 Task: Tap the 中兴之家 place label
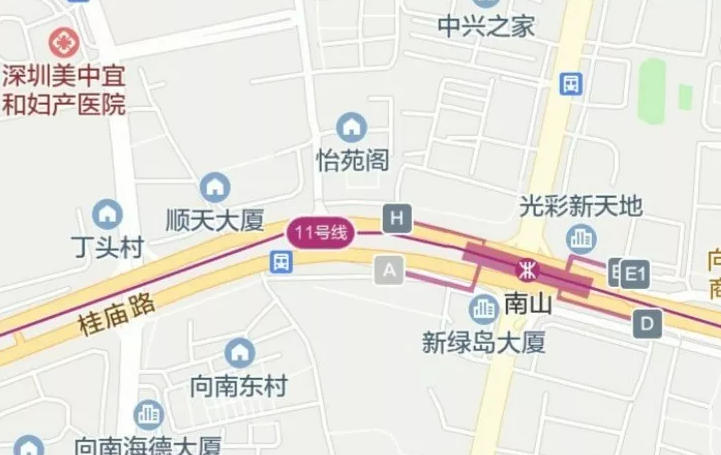(x=486, y=27)
